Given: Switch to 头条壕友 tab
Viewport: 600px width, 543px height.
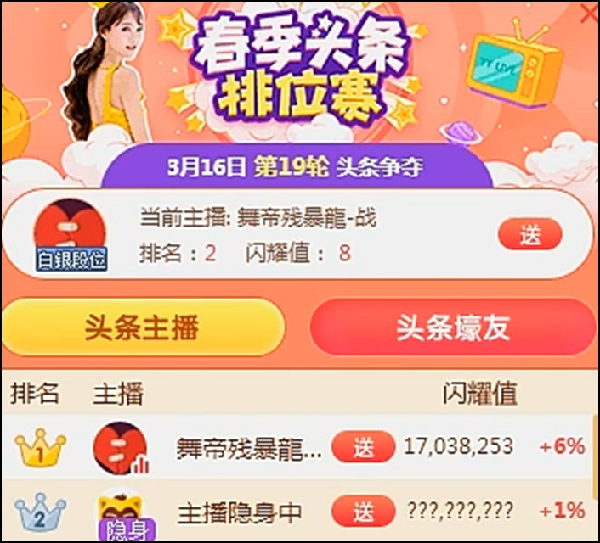Looking at the screenshot, I should pyautogui.click(x=452, y=329).
